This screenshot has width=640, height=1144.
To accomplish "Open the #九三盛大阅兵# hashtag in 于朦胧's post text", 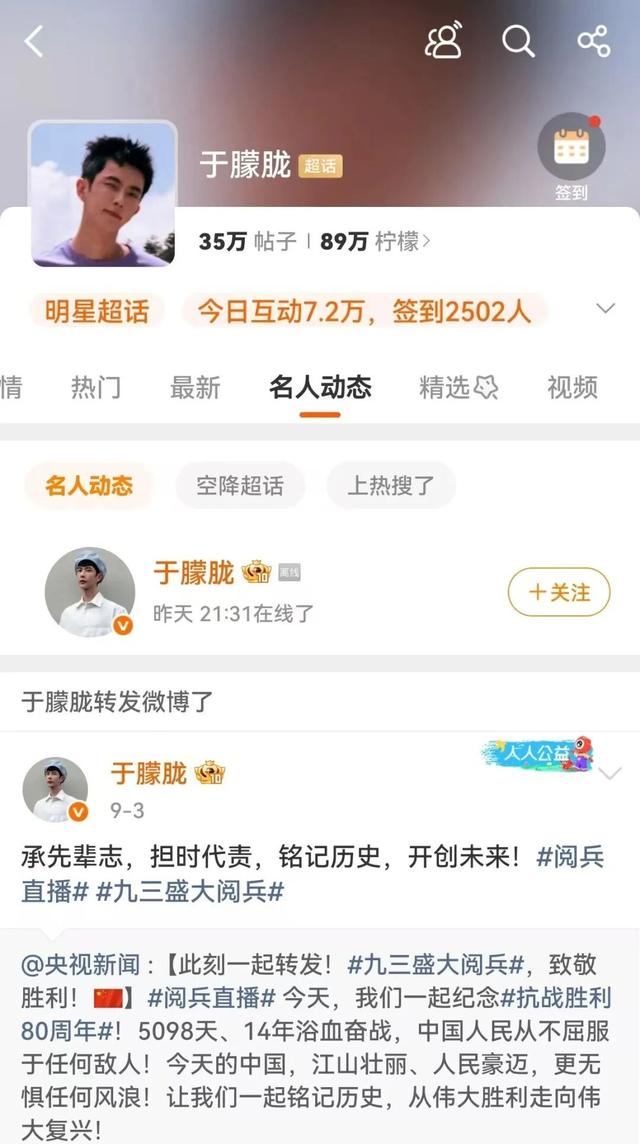I will click(190, 892).
